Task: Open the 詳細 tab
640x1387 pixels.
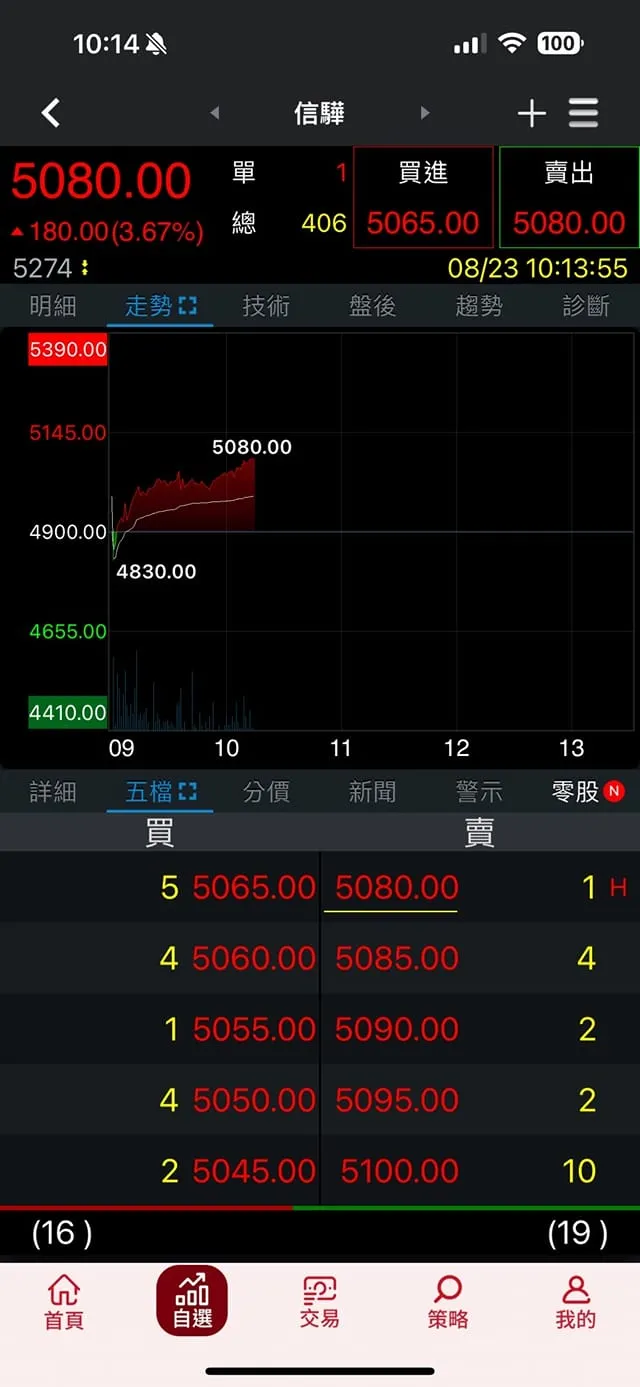Action: [53, 792]
